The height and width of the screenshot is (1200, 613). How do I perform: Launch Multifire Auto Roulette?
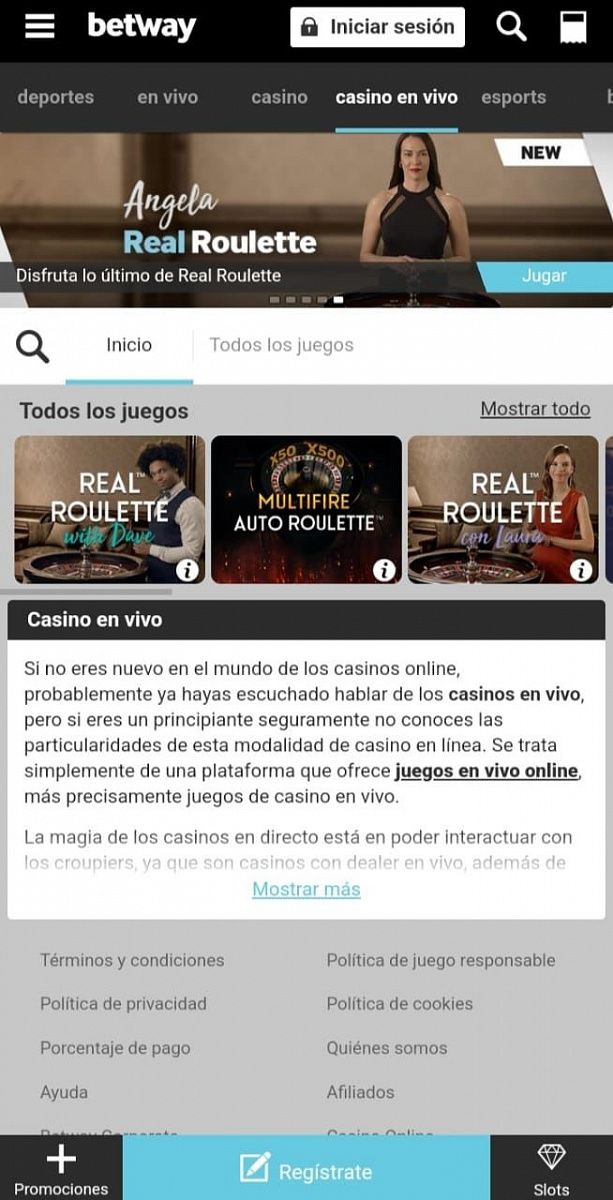click(305, 508)
